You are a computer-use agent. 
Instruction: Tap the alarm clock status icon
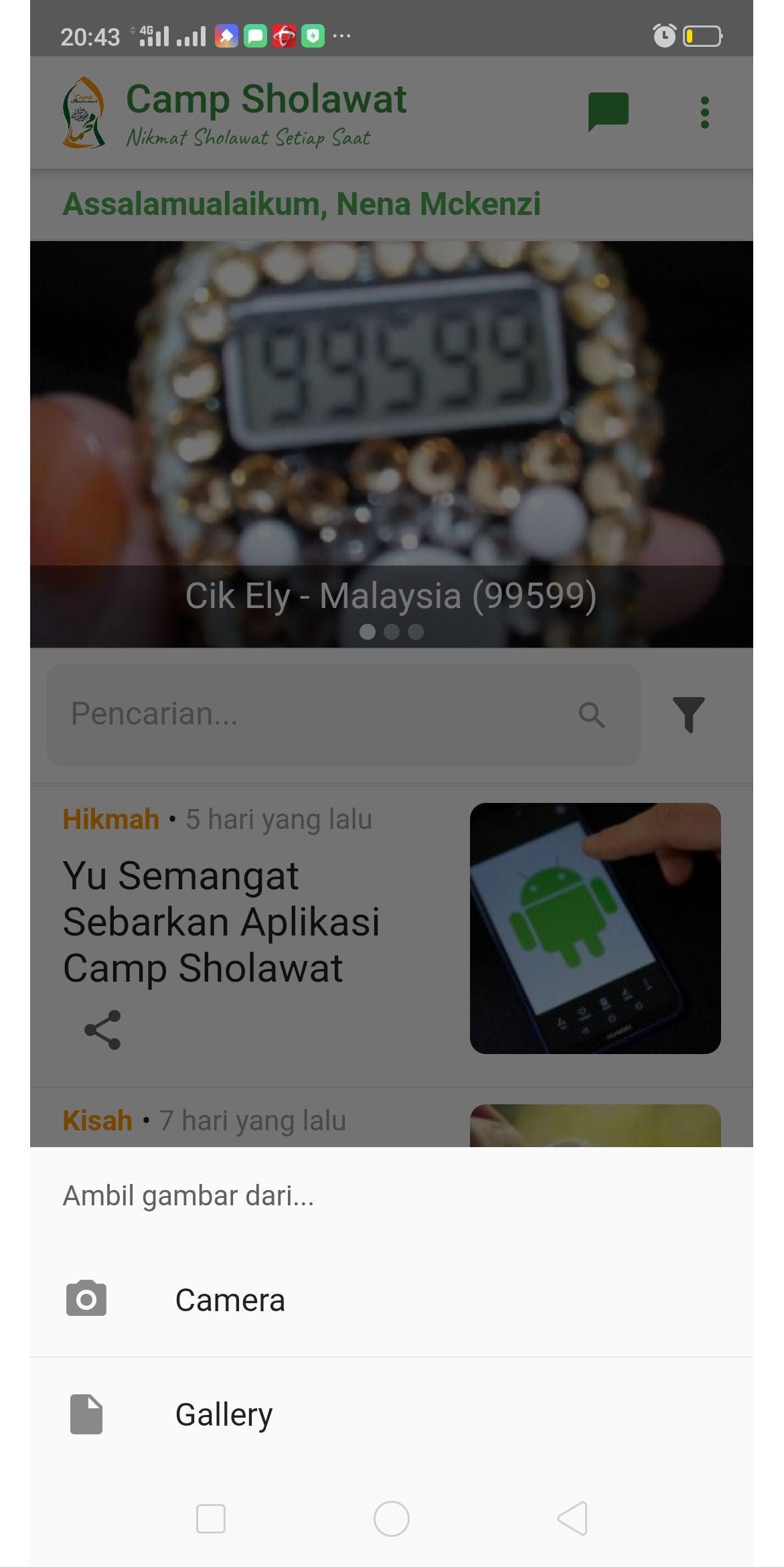click(663, 37)
